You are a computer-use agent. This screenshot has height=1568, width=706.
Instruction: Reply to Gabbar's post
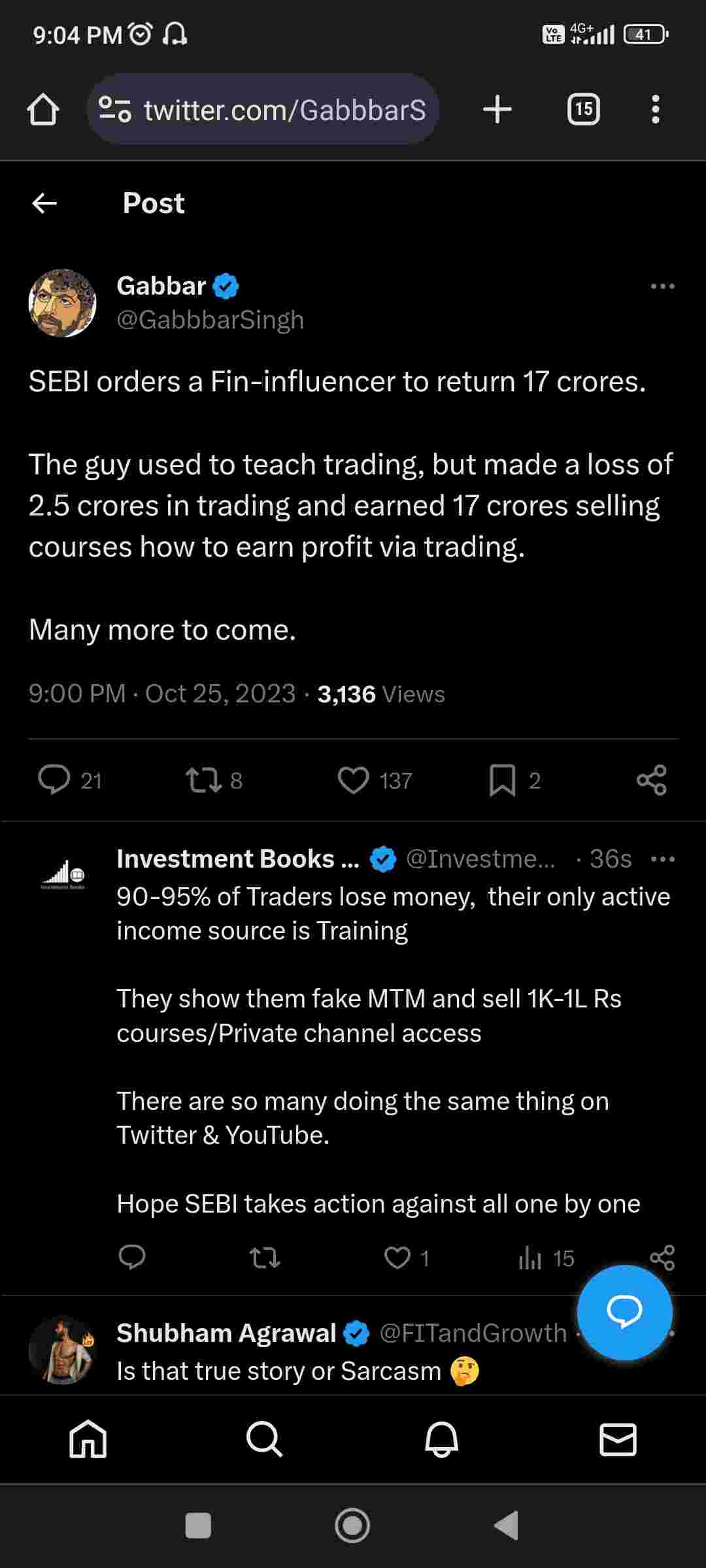coord(54,779)
